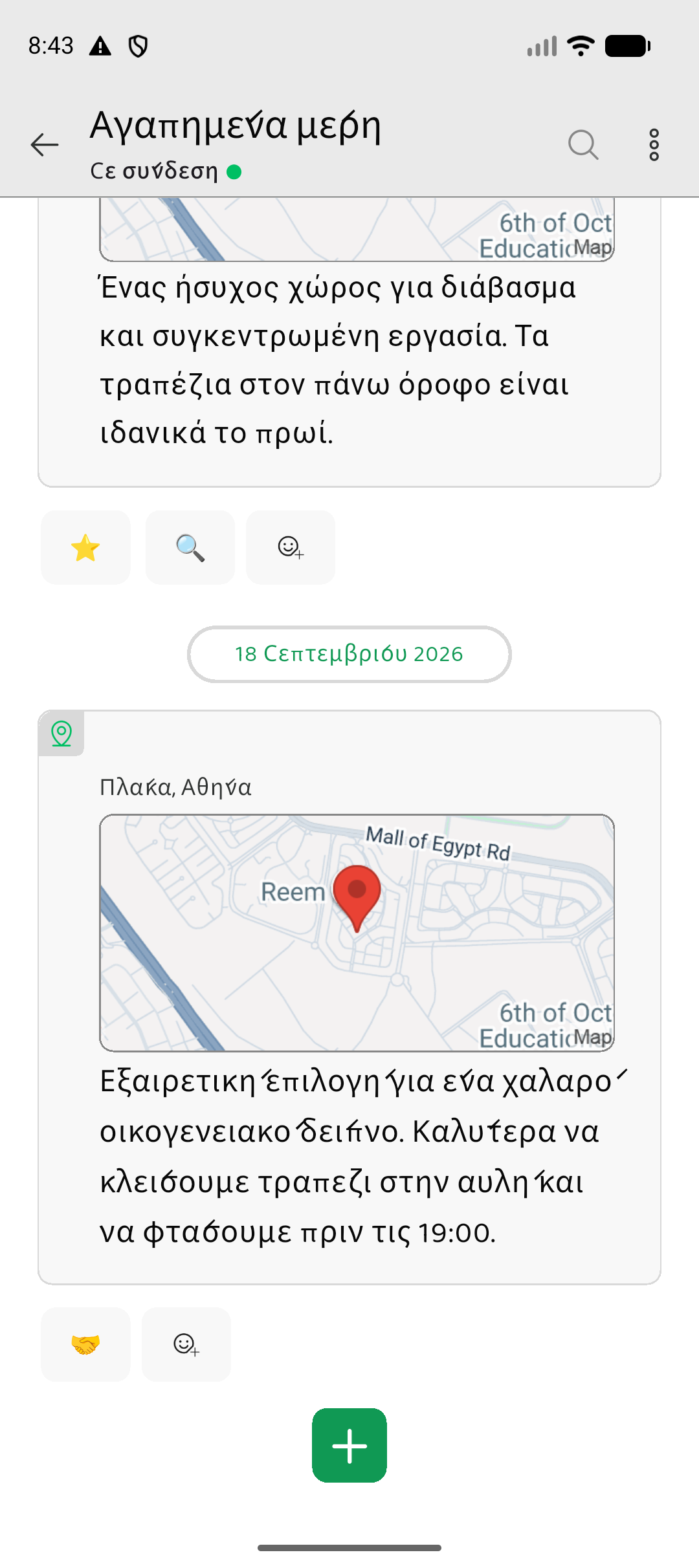Add reaction next to the handshake chip
699x1568 pixels.
[x=186, y=1344]
